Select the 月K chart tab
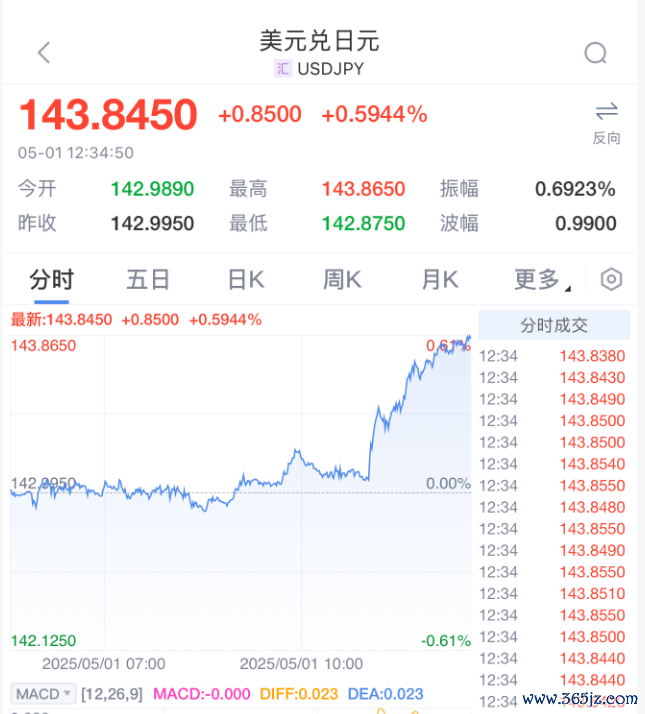Screen dimensions: 645x714 [x=439, y=280]
